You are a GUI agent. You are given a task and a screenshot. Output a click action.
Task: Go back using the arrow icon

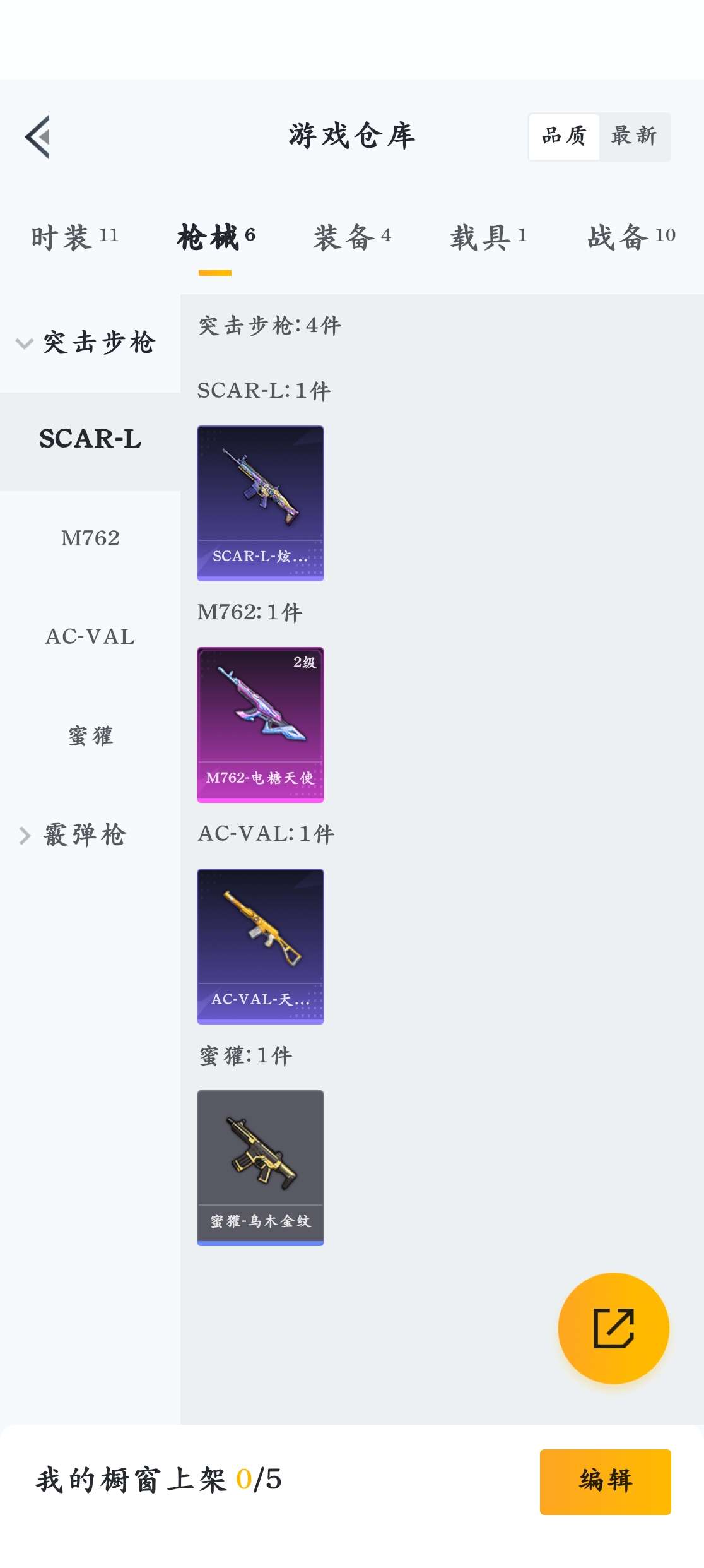[38, 136]
